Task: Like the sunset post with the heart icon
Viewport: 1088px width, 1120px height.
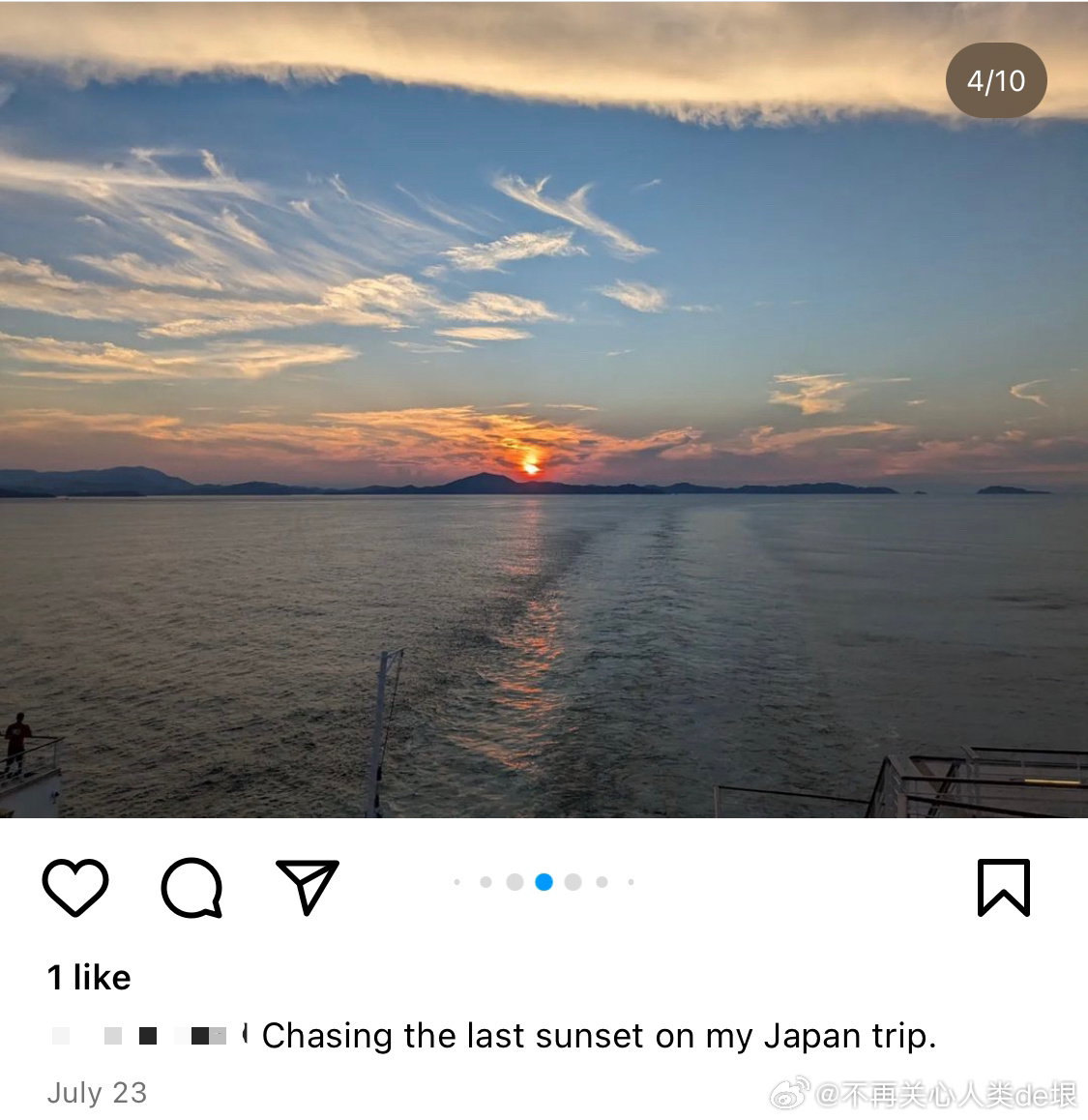Action: pos(75,886)
